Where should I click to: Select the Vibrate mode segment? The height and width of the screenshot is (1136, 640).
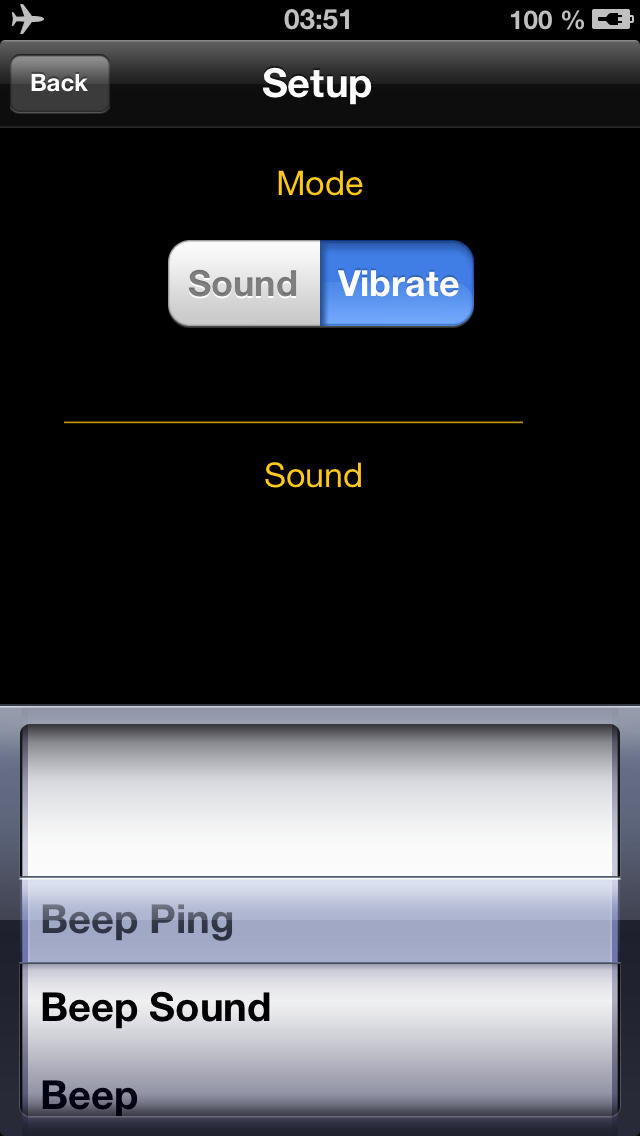(397, 283)
